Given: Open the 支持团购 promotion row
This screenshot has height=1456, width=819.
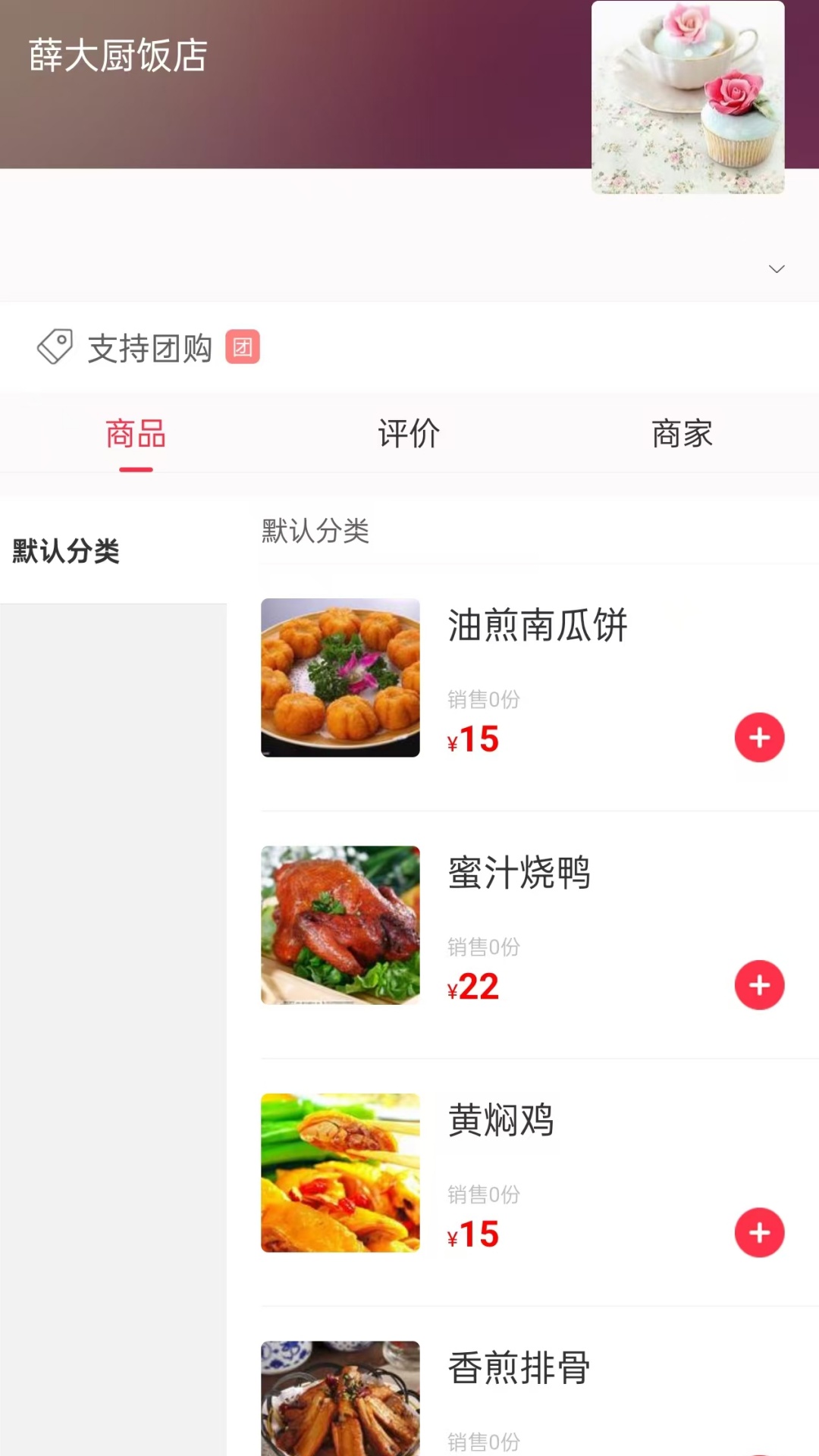Looking at the screenshot, I should [149, 347].
